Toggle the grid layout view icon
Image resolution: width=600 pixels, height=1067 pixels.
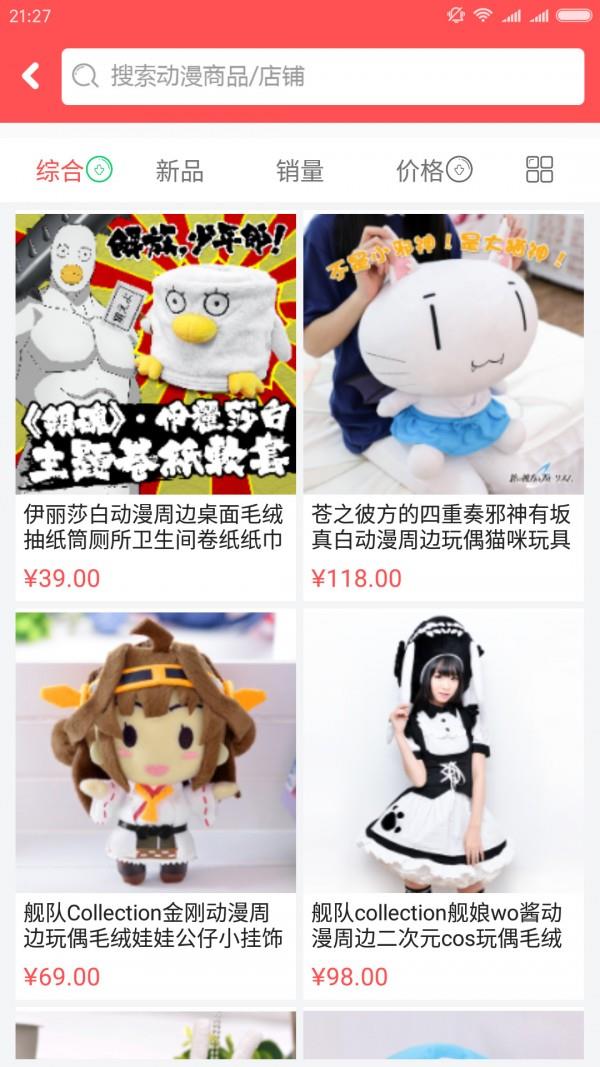point(539,170)
